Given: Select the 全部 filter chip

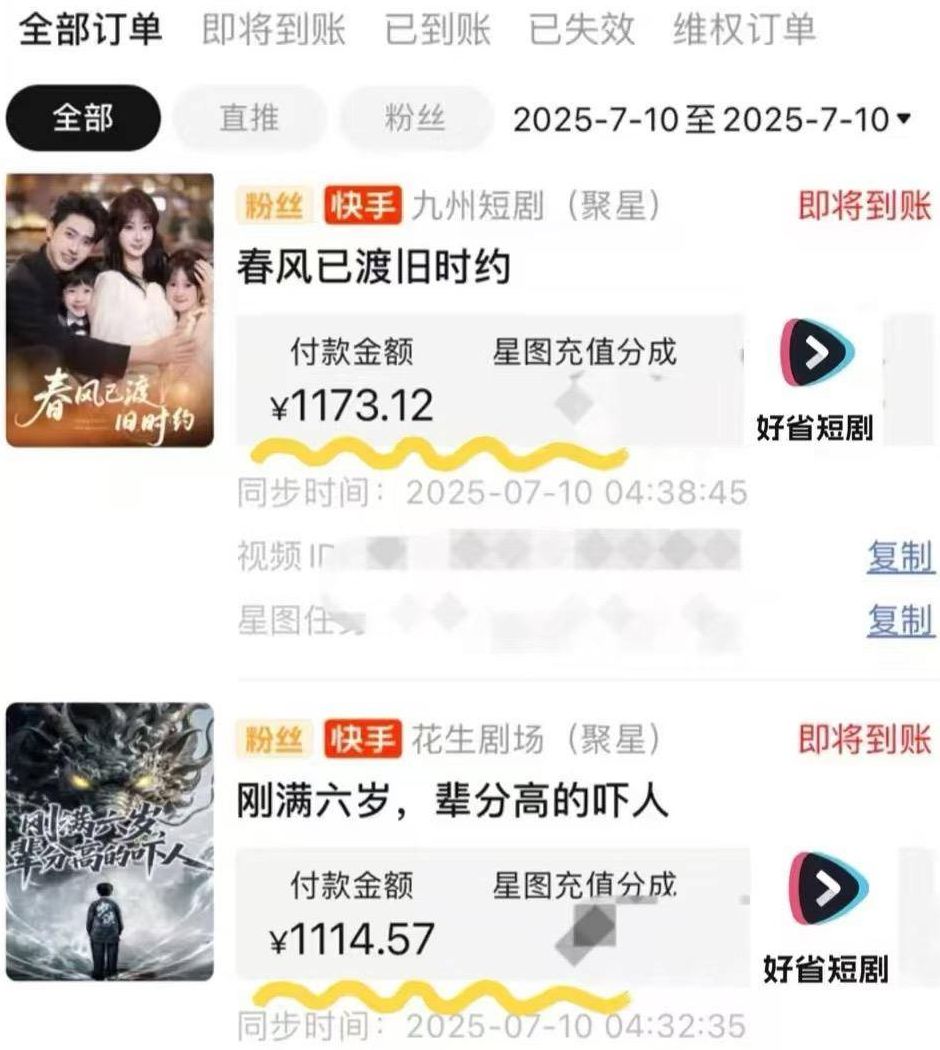Looking at the screenshot, I should coord(83,119).
